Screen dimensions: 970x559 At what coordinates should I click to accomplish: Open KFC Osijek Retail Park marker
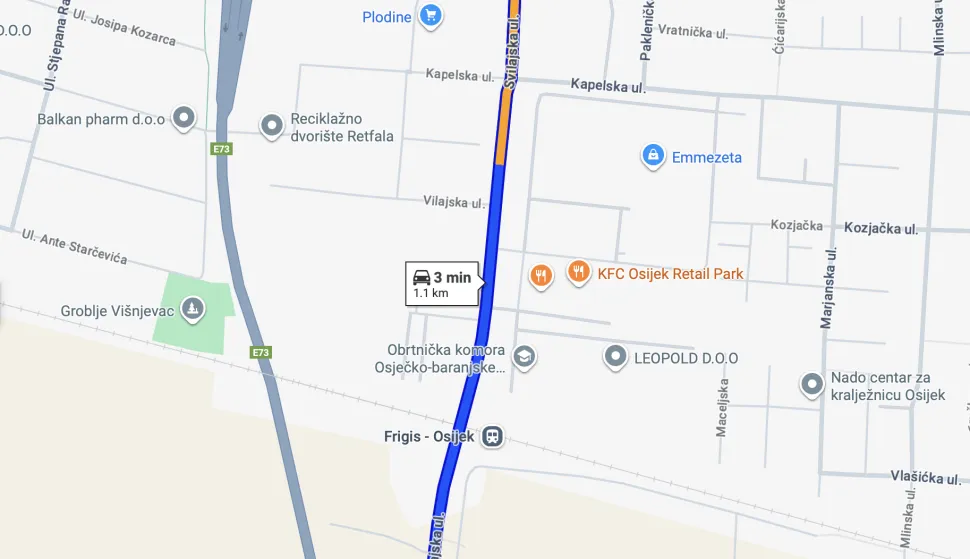click(x=578, y=271)
